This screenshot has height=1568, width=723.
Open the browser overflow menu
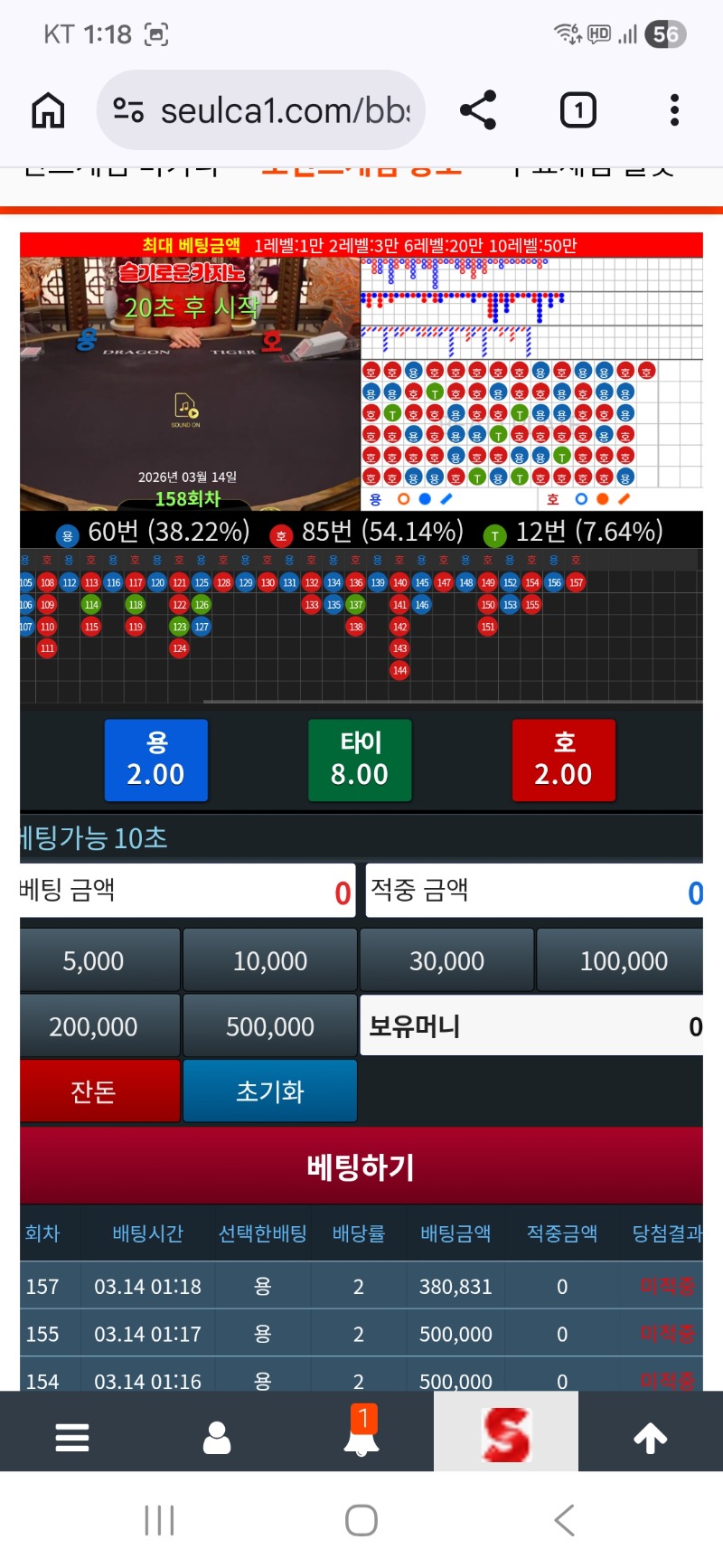tap(674, 111)
